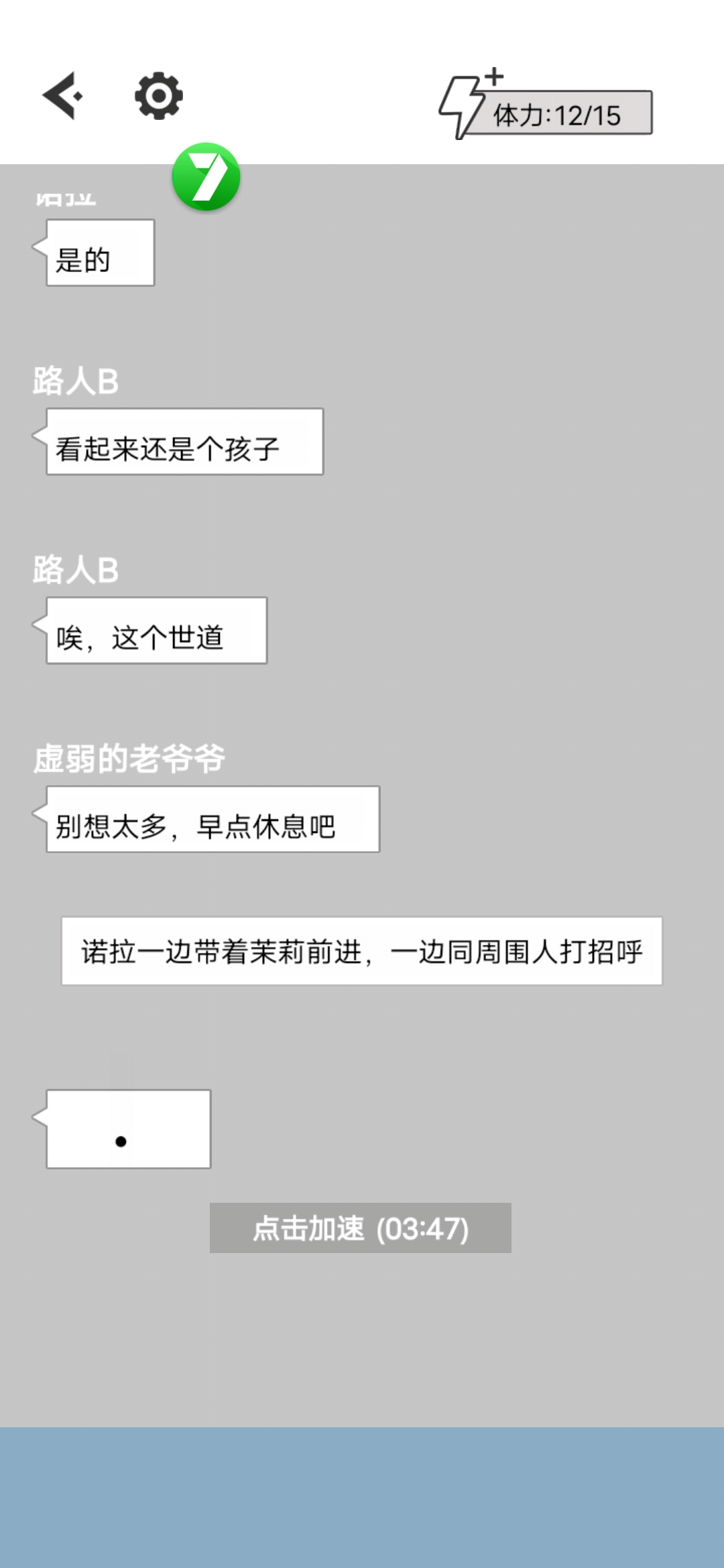The width and height of the screenshot is (724, 1568).
Task: Tap the first 路人B name label
Action: [x=76, y=380]
